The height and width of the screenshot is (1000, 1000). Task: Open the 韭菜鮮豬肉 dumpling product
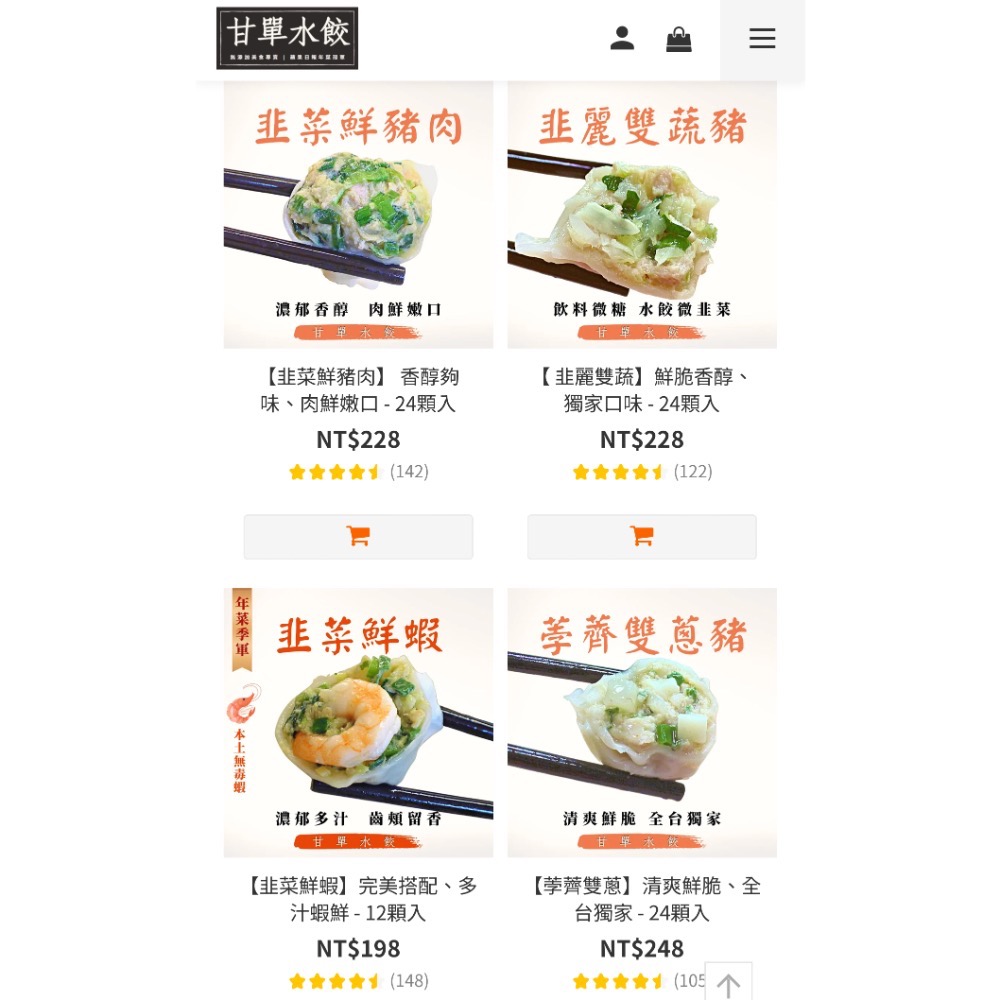pos(358,214)
